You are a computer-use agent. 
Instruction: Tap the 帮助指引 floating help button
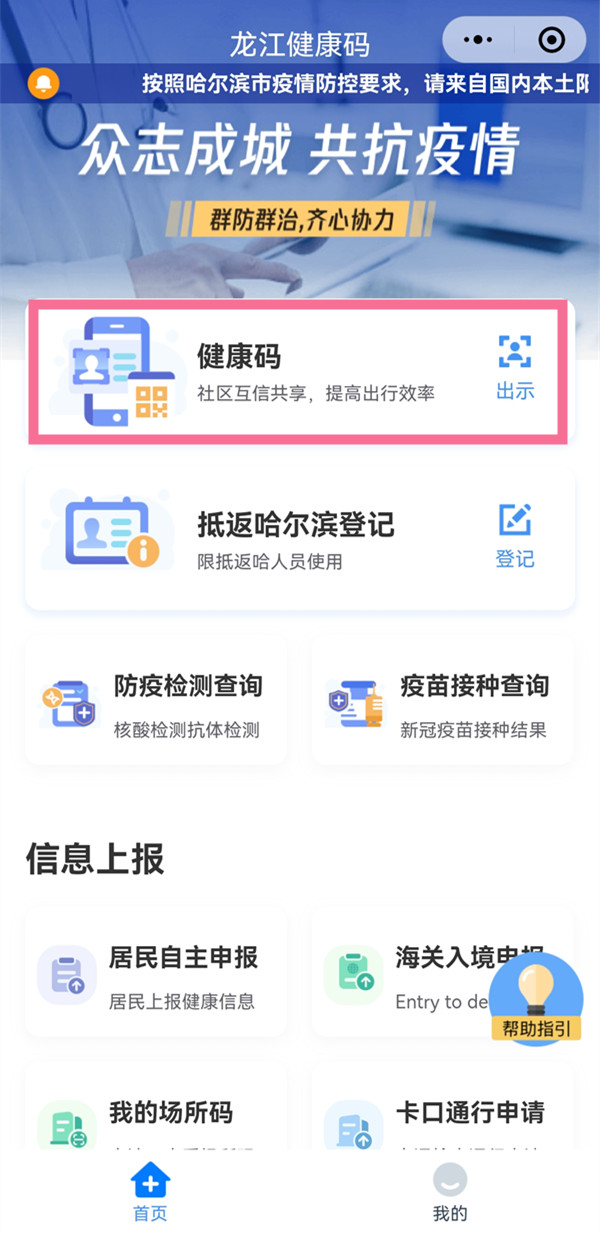[x=536, y=998]
